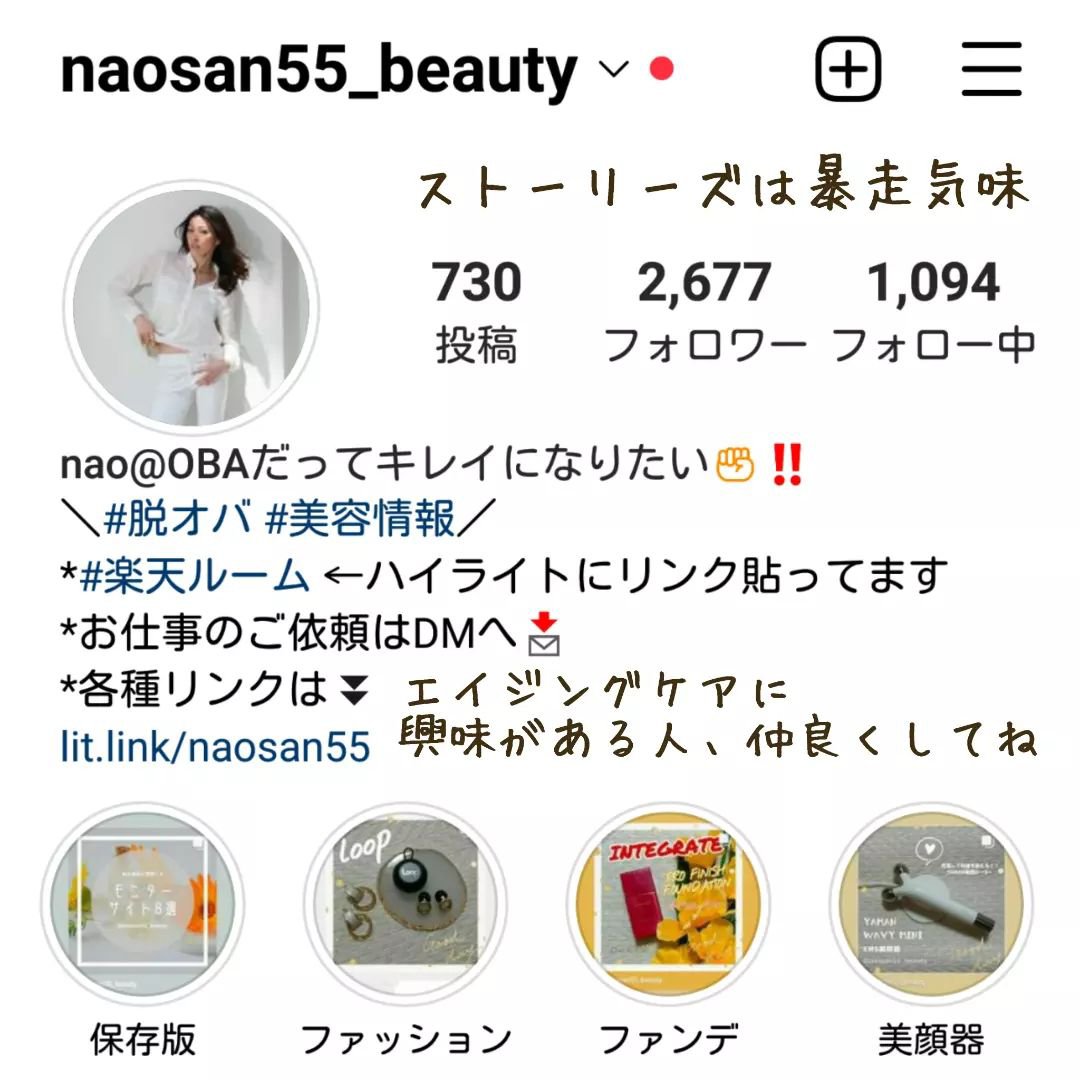Open the lit.link/naosan55 link
The image size is (1080, 1080).
click(x=215, y=746)
